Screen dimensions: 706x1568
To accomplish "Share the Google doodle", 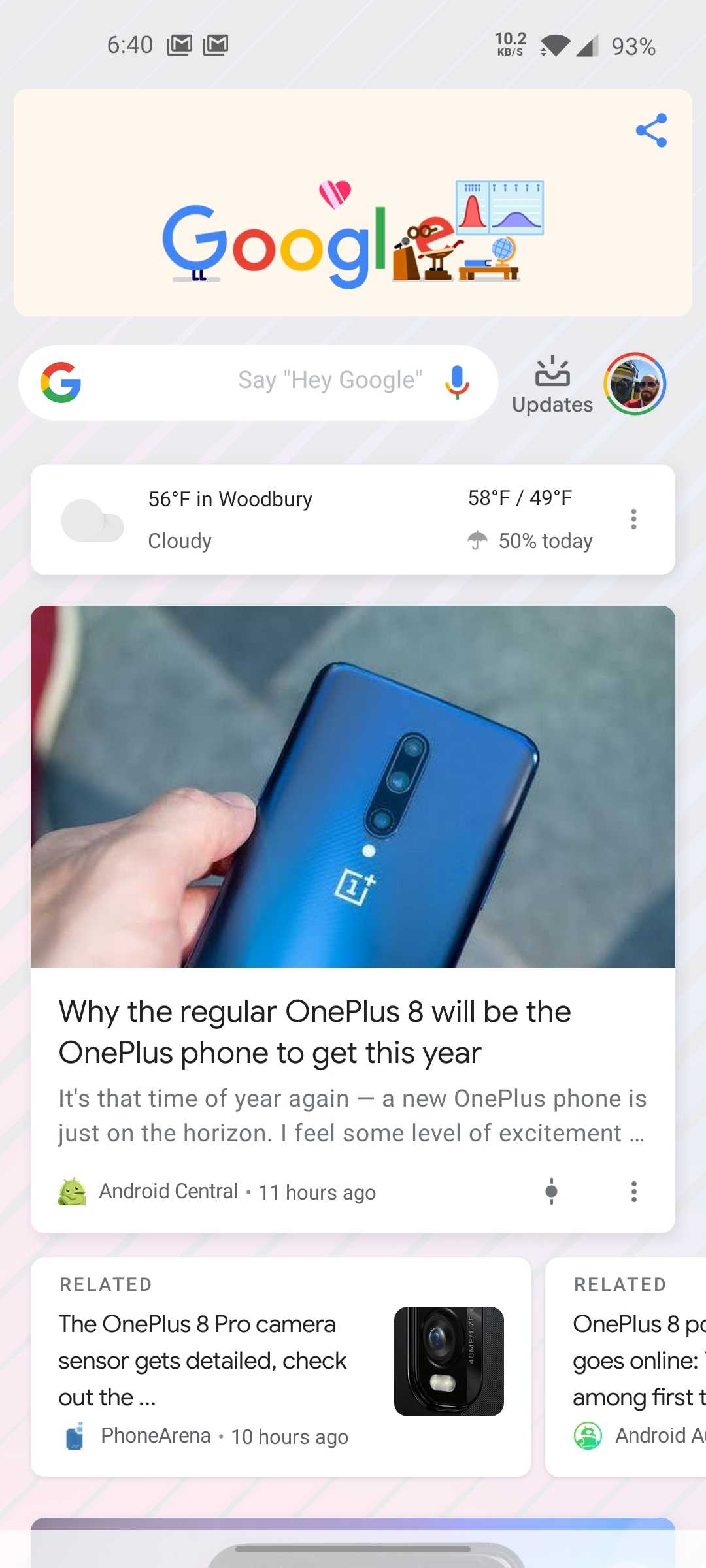I will pyautogui.click(x=651, y=130).
